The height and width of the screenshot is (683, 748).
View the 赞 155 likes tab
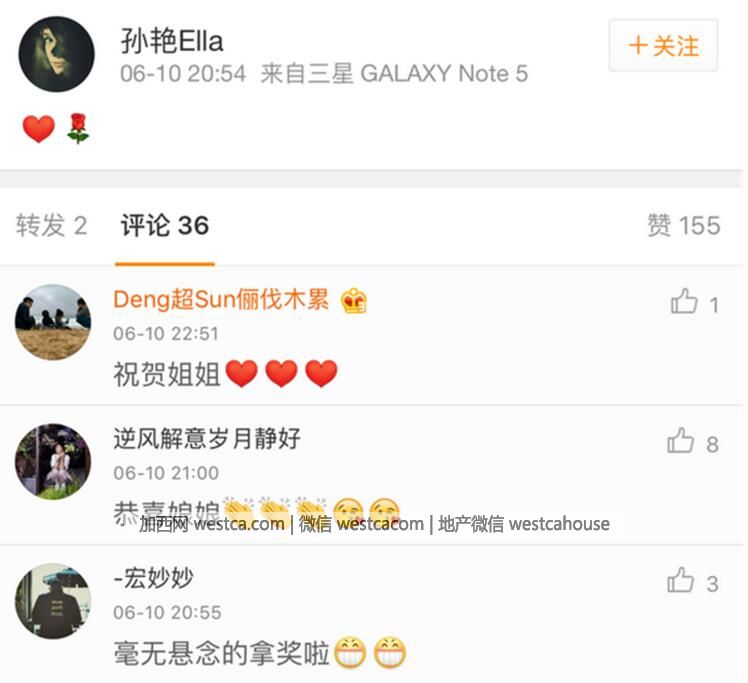683,226
